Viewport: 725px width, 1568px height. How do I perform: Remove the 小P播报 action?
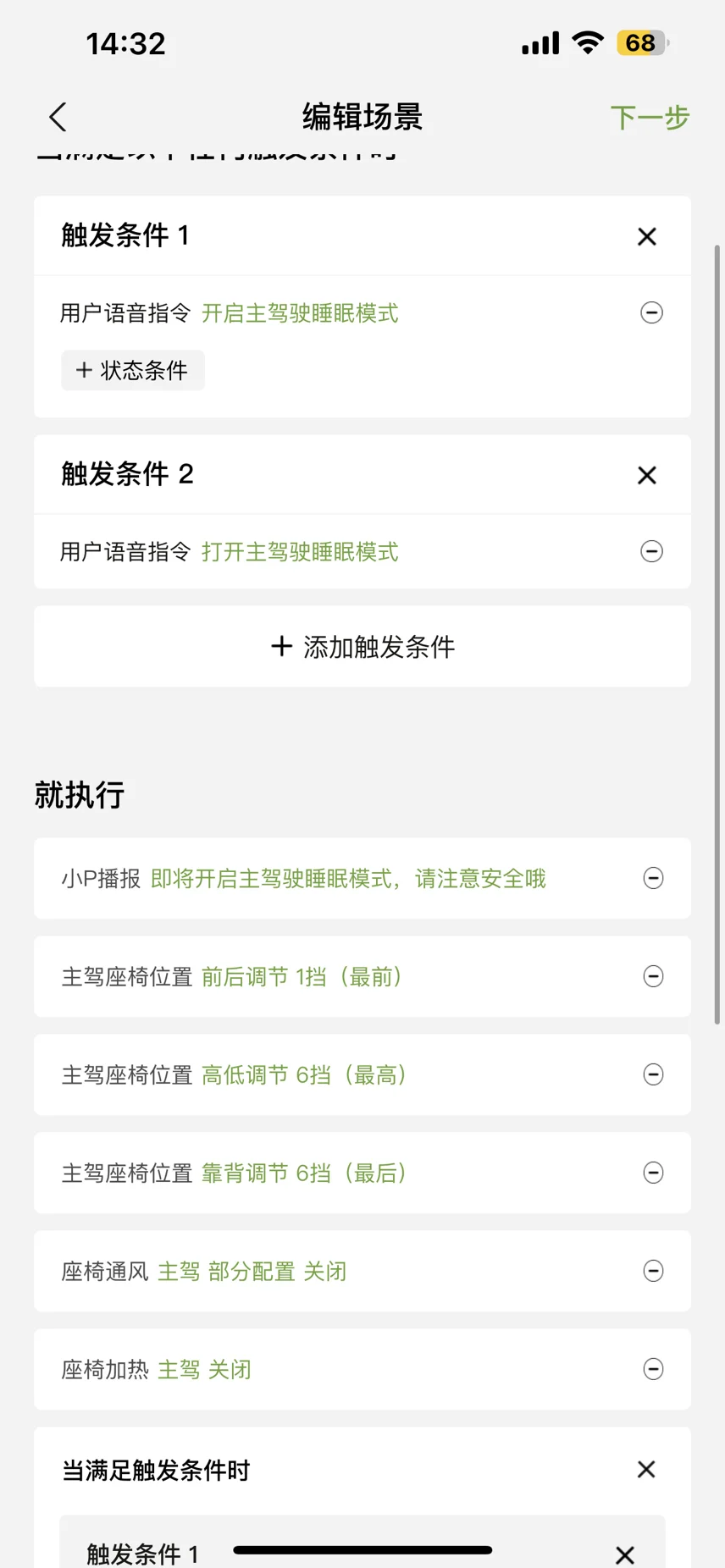coord(653,878)
